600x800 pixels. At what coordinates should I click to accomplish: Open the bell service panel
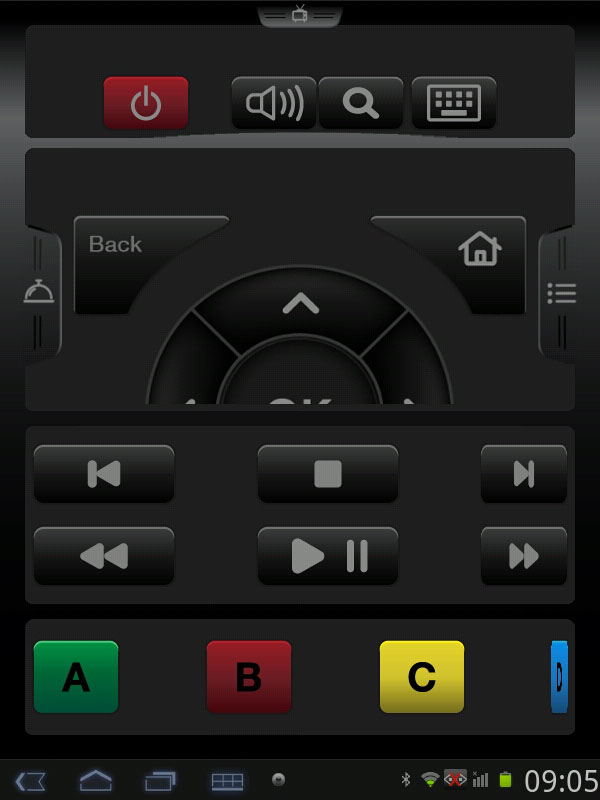[40, 294]
